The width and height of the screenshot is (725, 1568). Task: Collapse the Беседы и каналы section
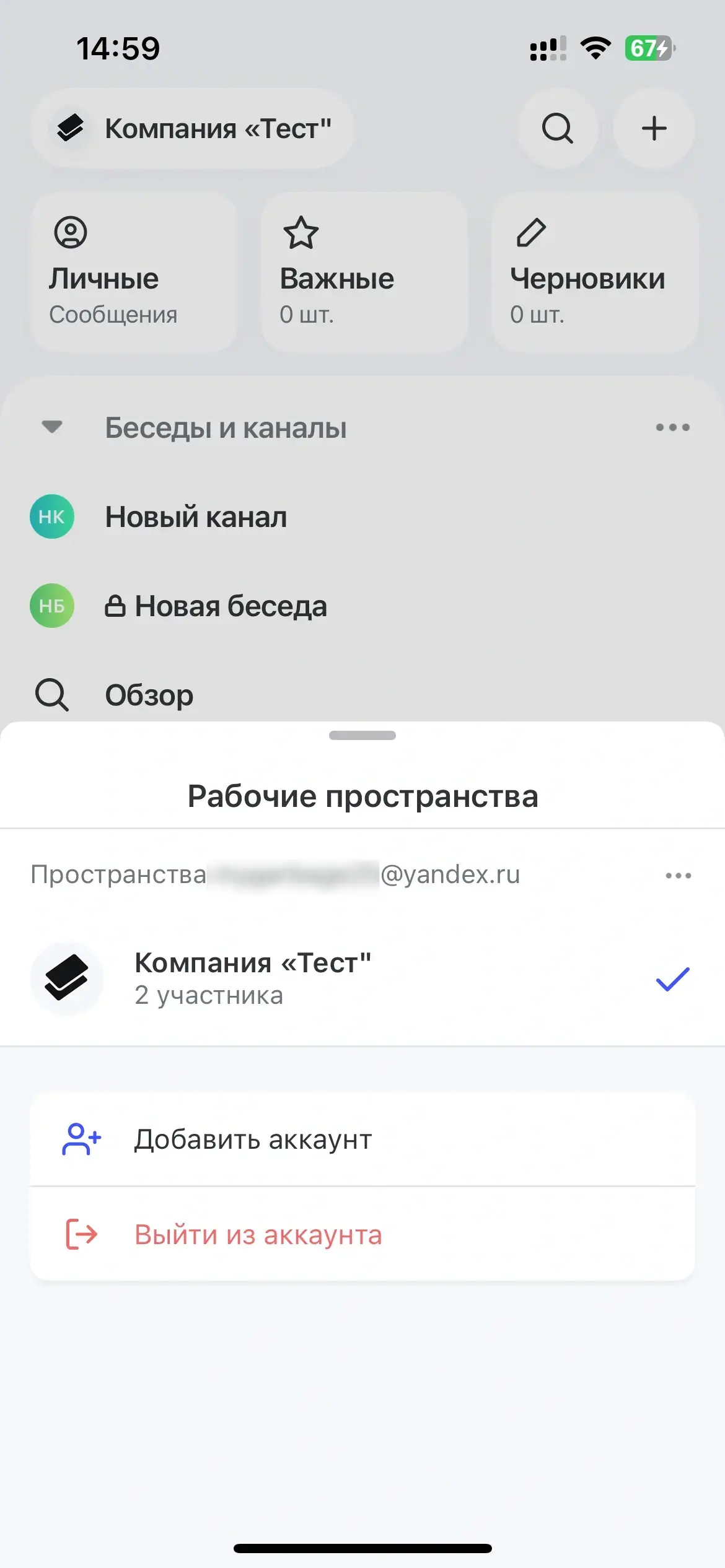(52, 427)
